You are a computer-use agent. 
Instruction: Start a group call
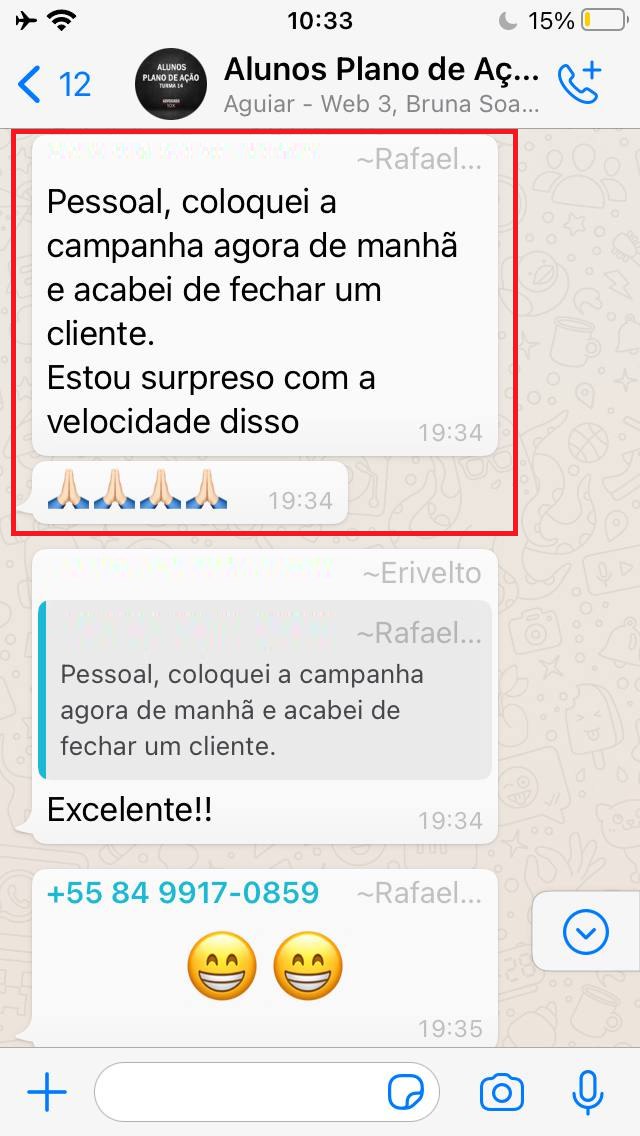click(579, 84)
